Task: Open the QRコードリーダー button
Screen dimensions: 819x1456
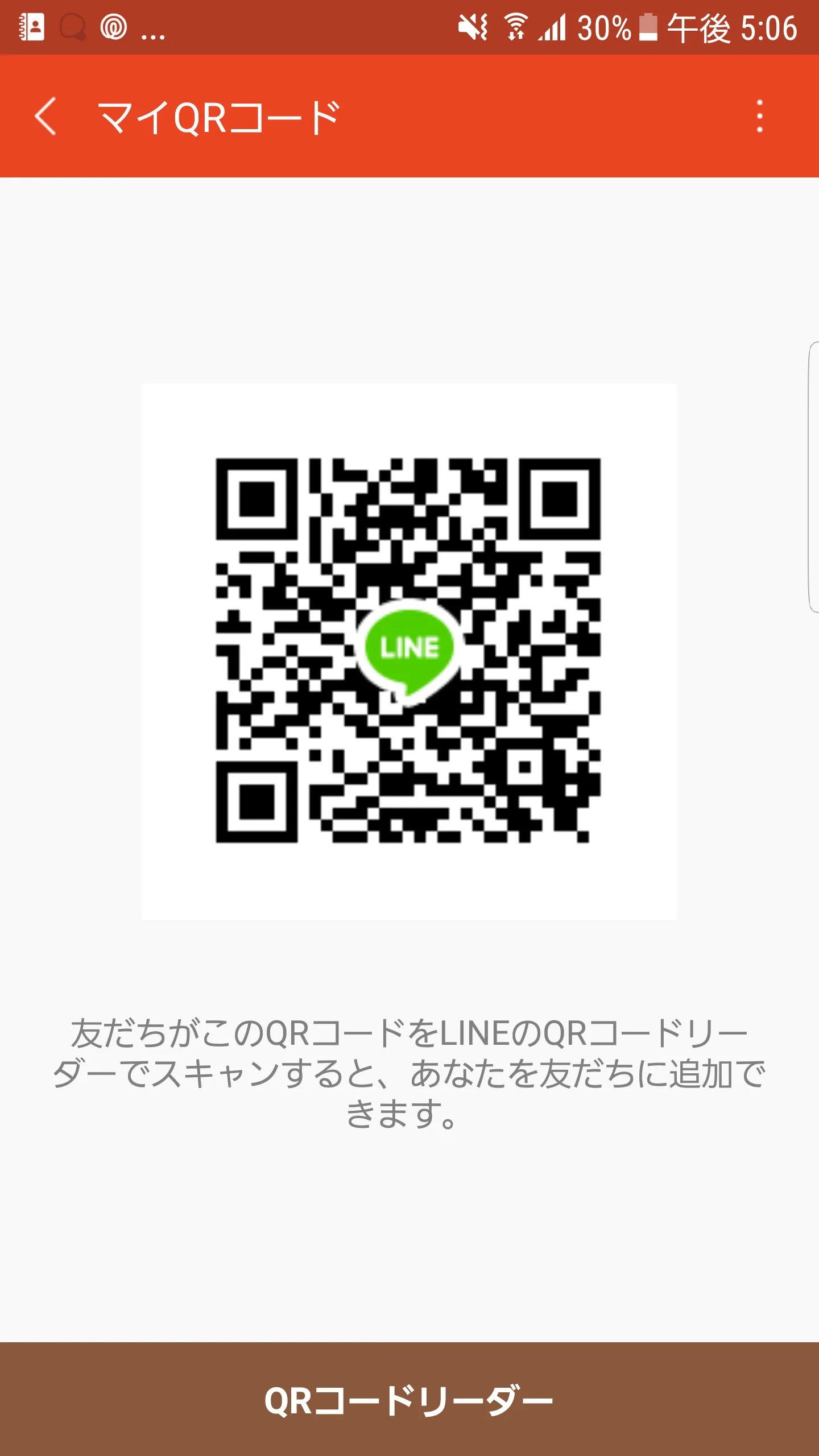Action: (x=409, y=1399)
